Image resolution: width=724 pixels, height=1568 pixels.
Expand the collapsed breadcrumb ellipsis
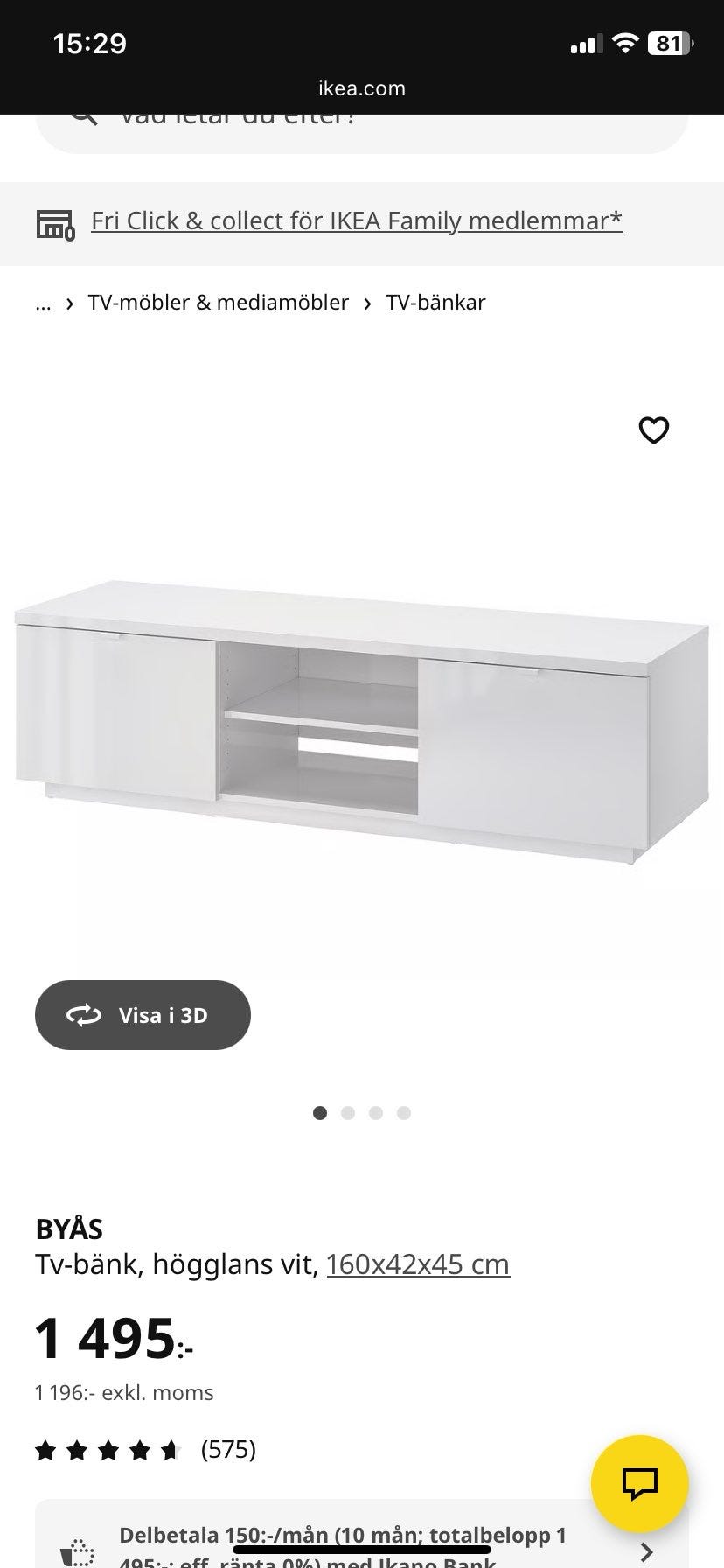coord(43,303)
